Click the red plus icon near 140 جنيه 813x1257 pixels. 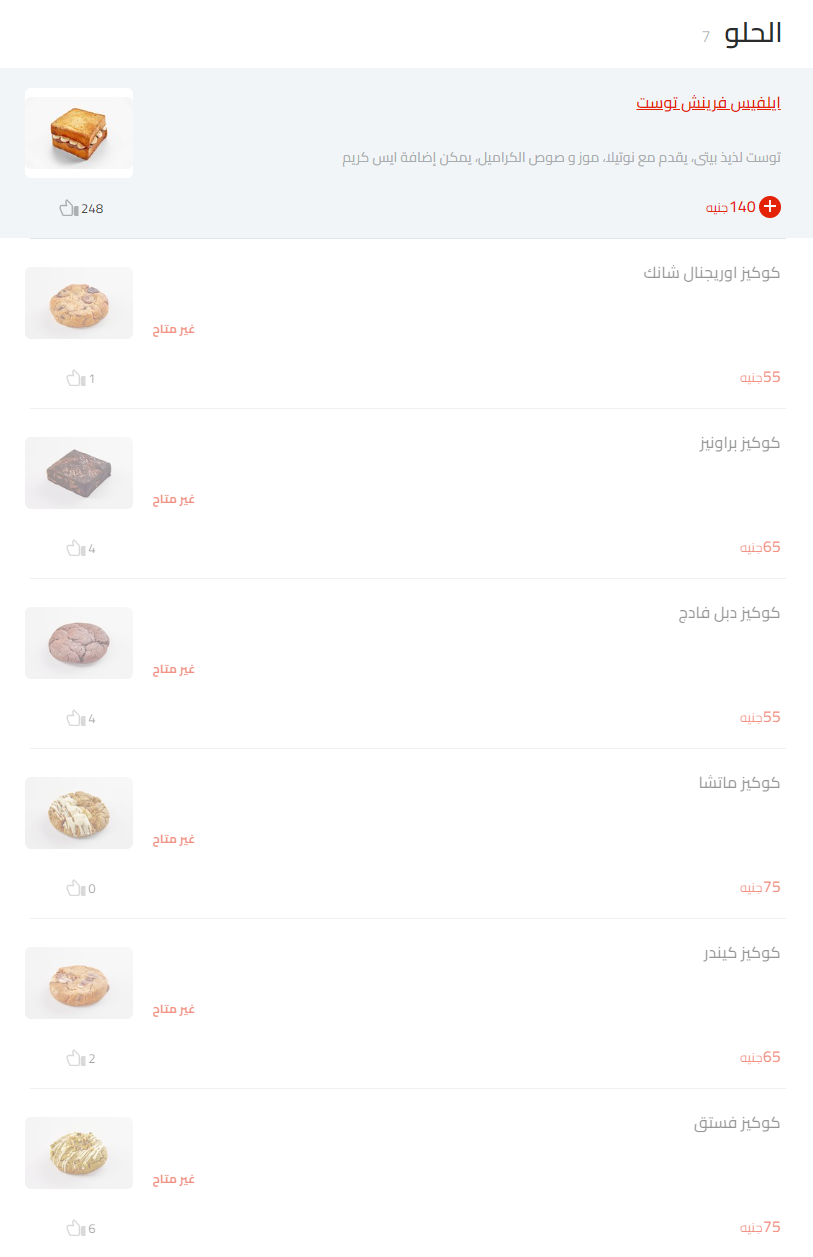770,207
